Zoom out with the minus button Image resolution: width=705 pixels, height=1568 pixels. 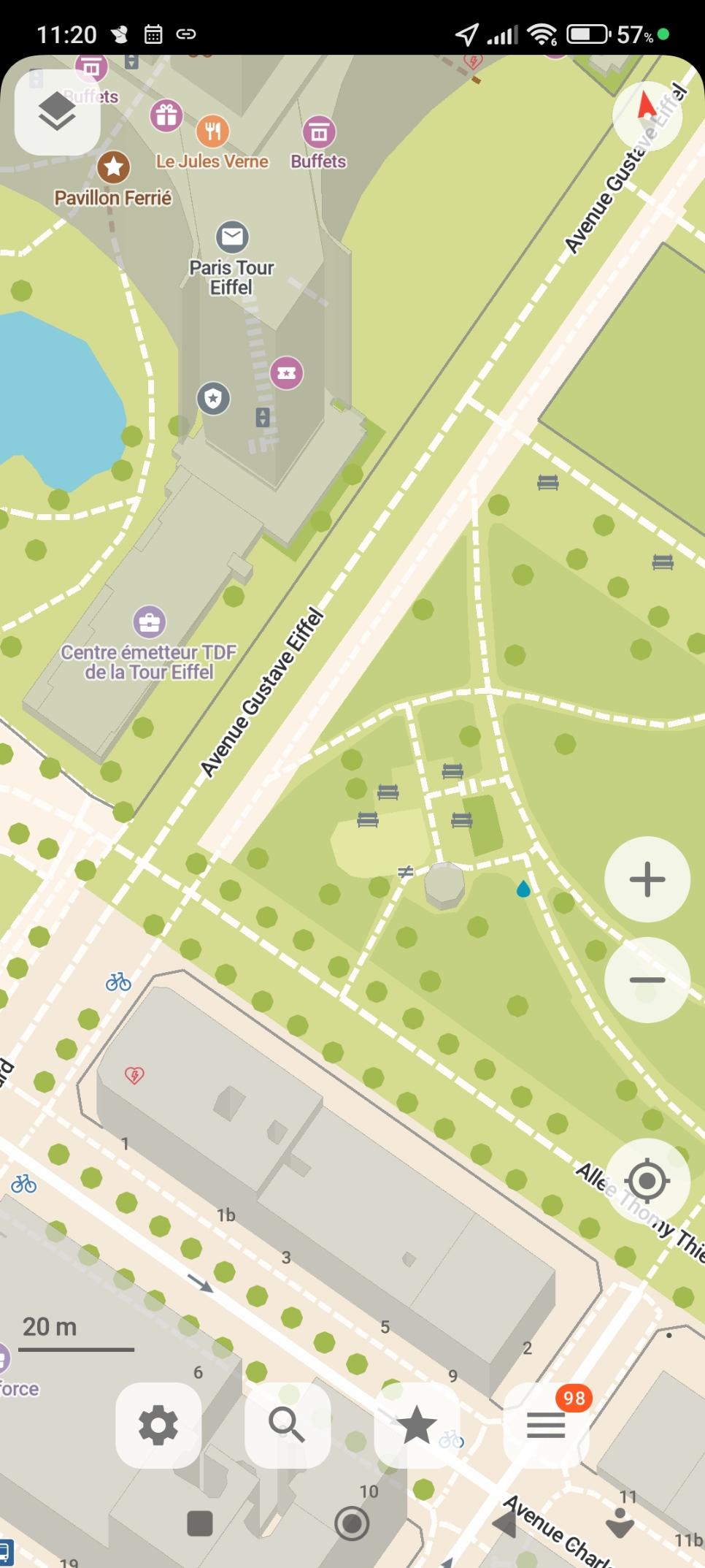click(x=647, y=979)
